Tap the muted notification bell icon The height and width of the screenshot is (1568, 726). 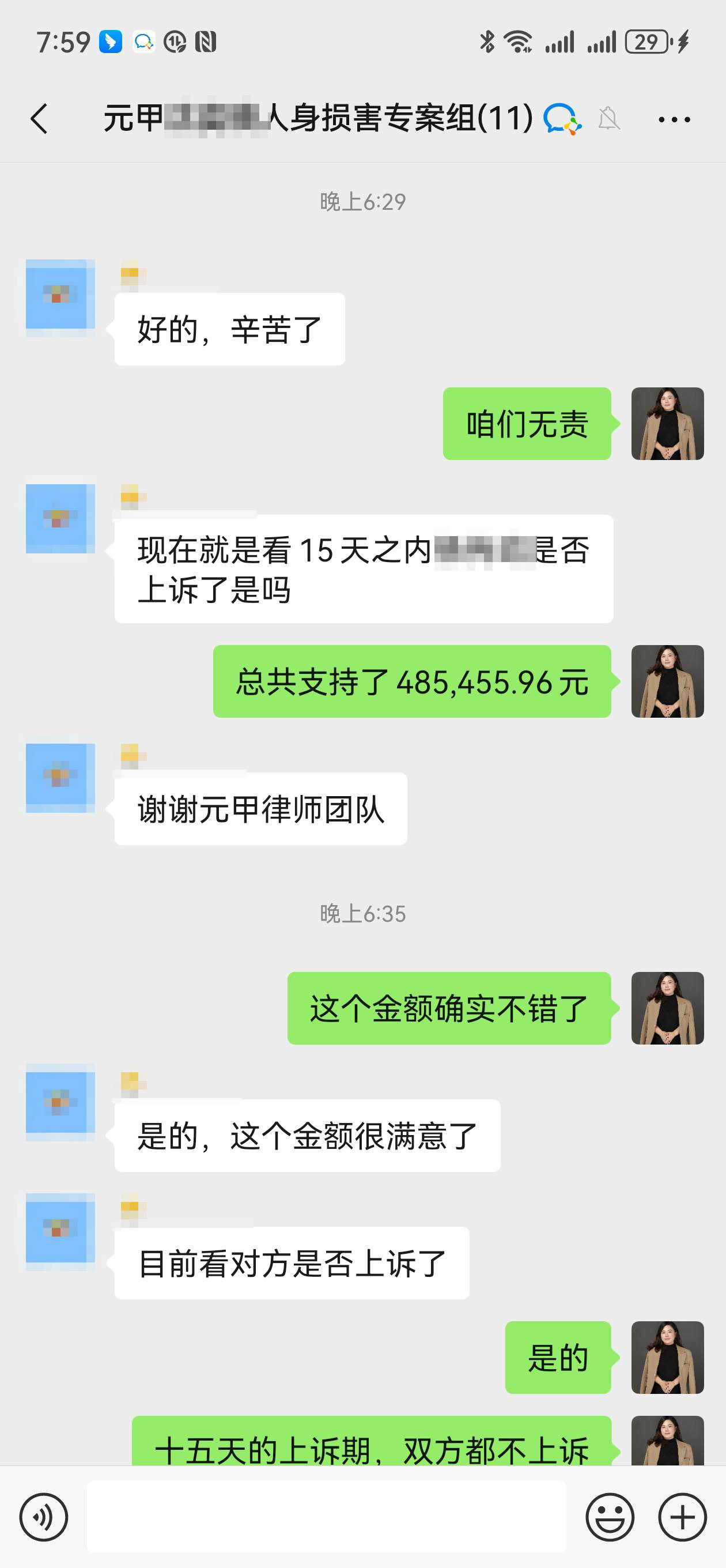click(610, 119)
